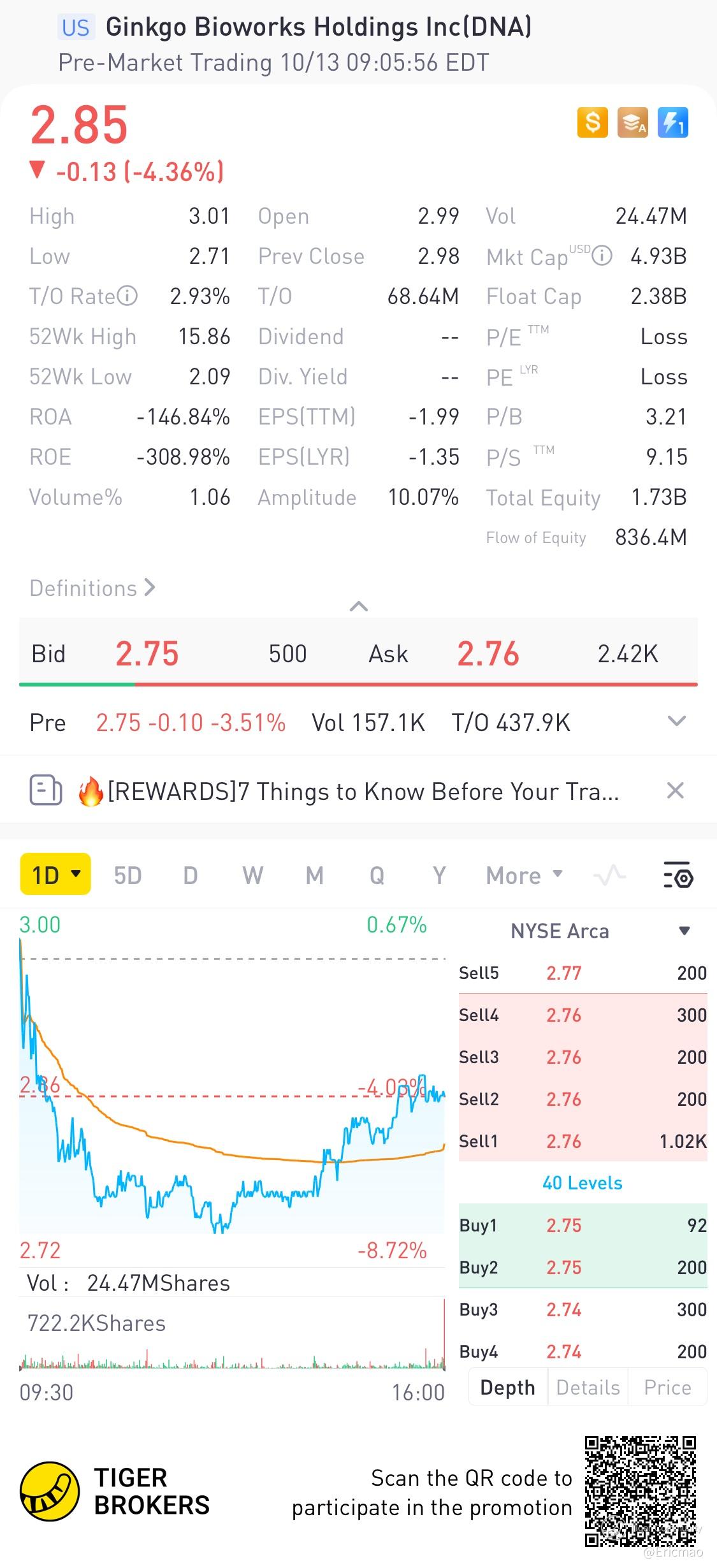The image size is (717, 1568).
Task: Collapse the stock details panel
Action: click(359, 606)
